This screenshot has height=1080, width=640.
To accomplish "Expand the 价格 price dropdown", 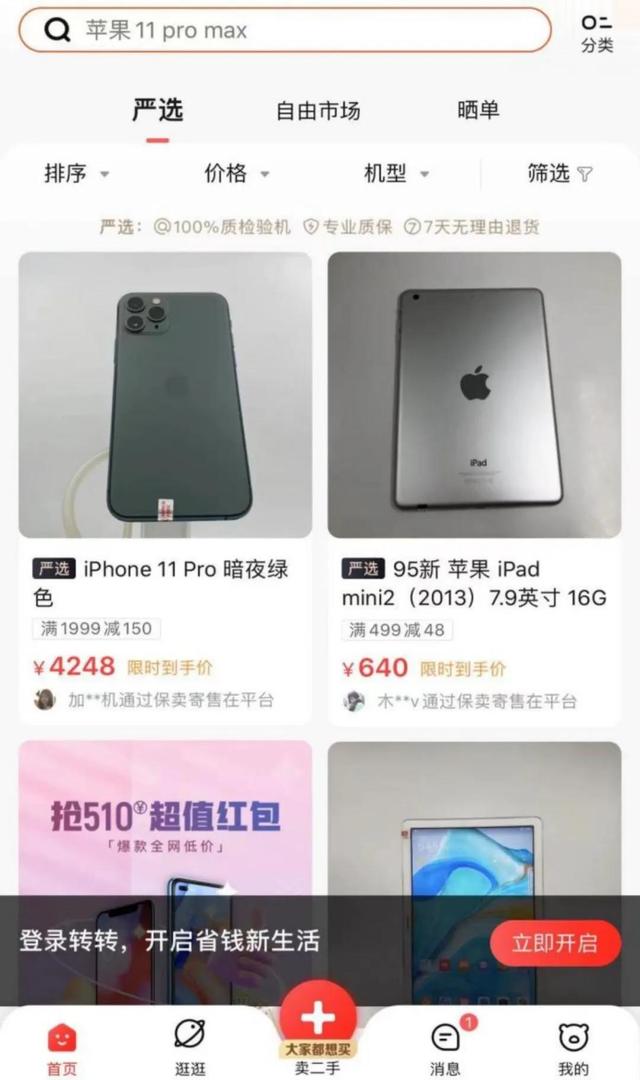I will pyautogui.click(x=237, y=174).
